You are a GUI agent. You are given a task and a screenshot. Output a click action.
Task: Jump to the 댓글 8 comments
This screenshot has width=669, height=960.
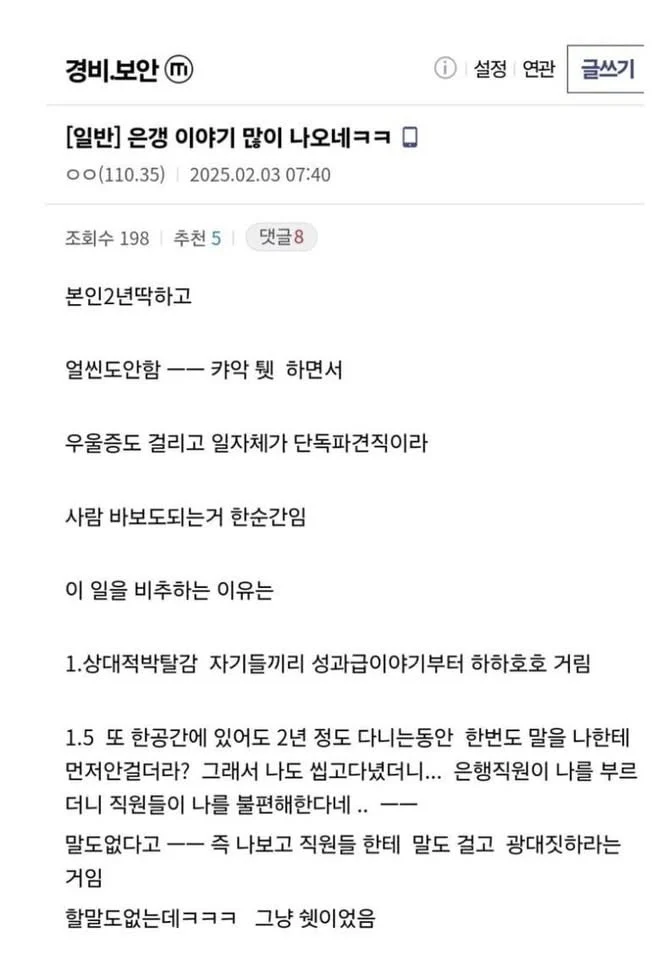(x=281, y=237)
